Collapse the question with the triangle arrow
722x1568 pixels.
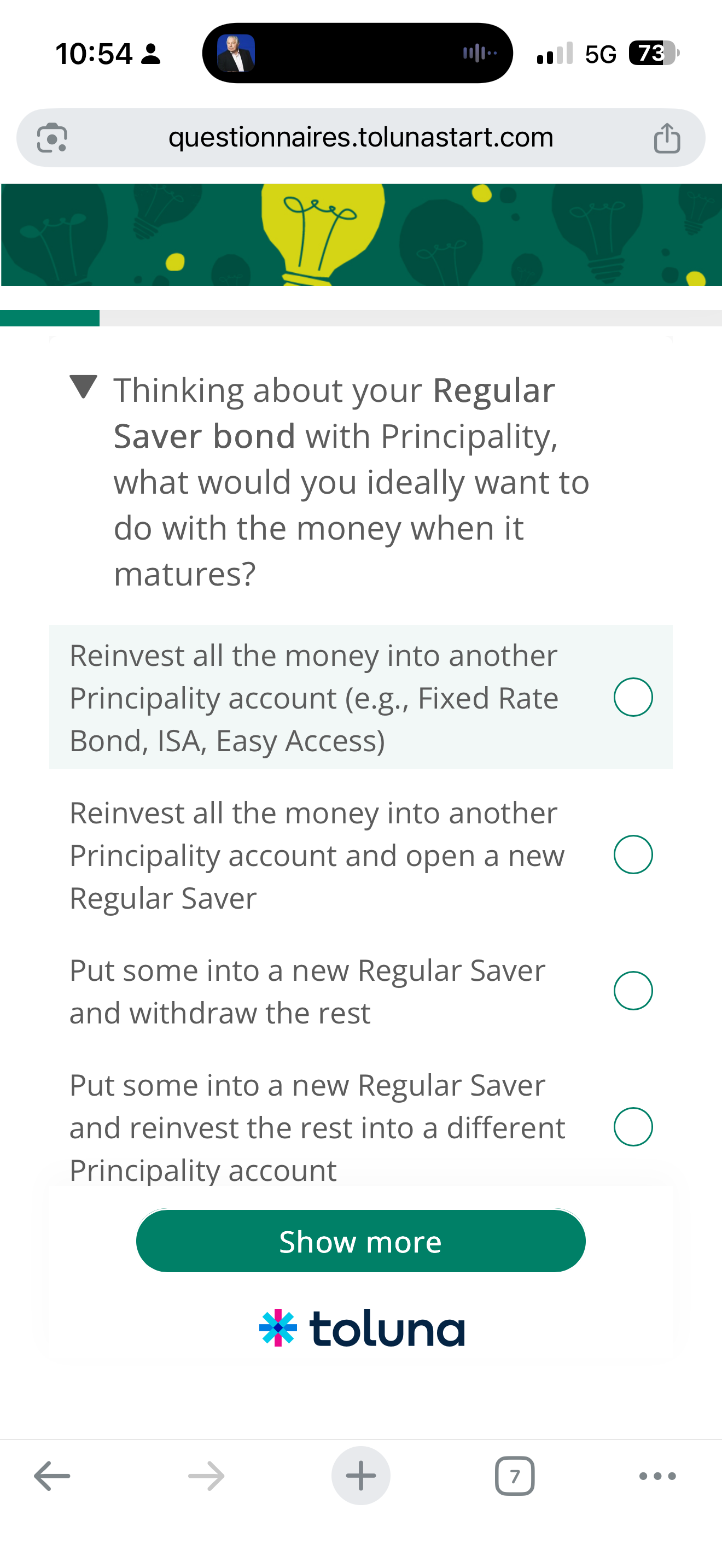tap(83, 387)
